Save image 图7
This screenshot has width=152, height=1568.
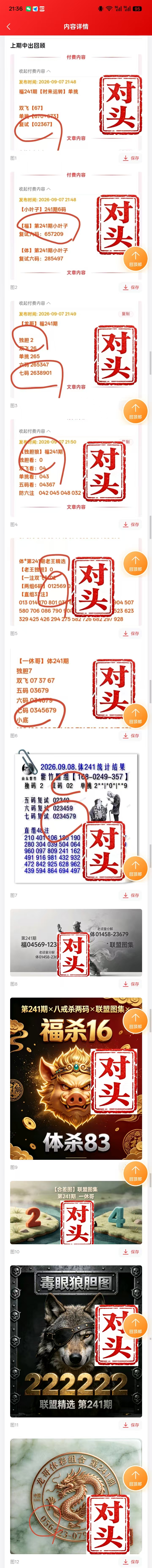131,878
